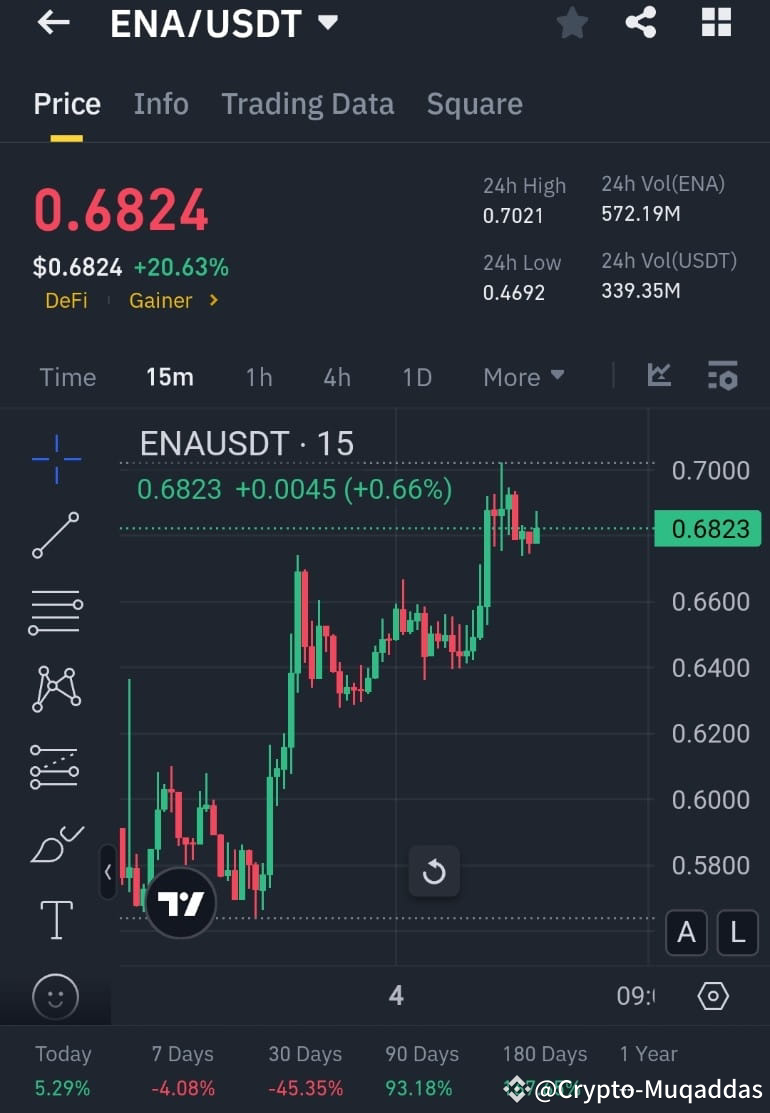Collapse the drawing tools sidebar

[108, 872]
